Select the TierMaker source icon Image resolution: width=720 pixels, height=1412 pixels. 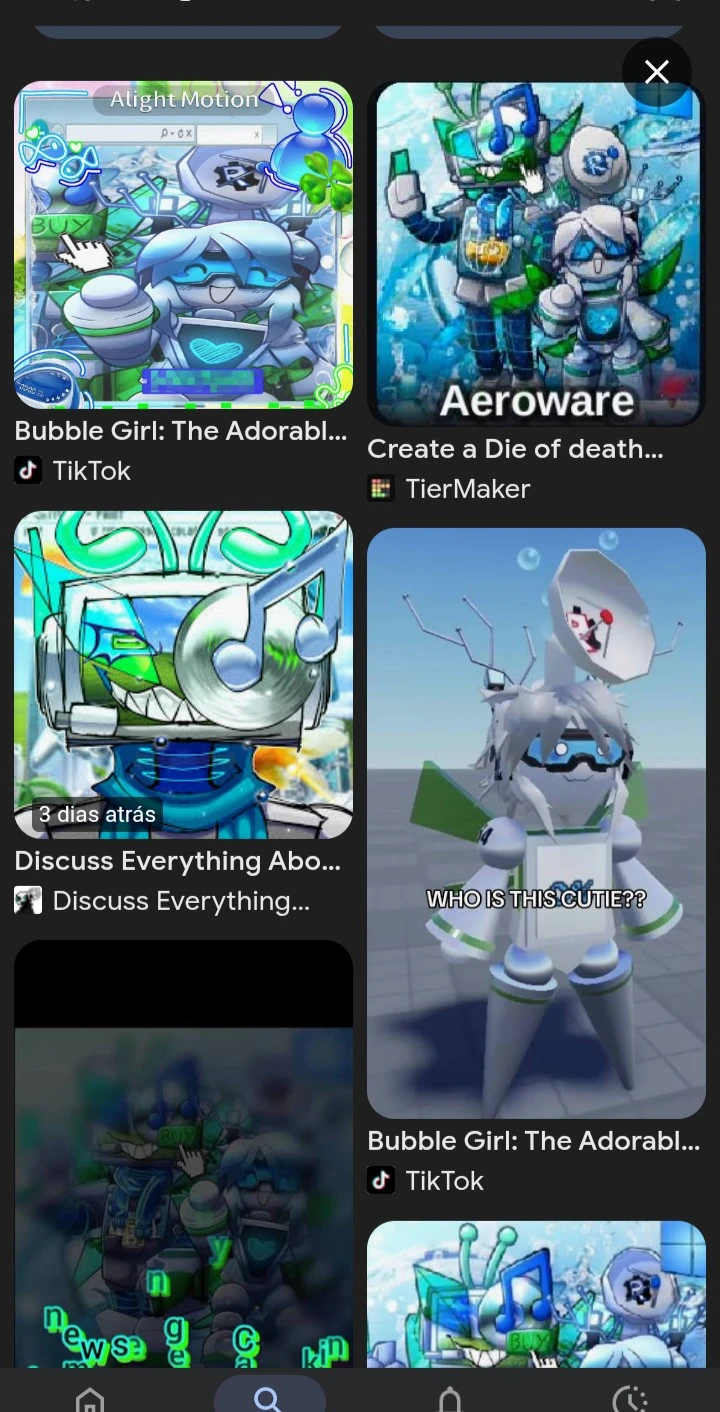[x=381, y=488]
